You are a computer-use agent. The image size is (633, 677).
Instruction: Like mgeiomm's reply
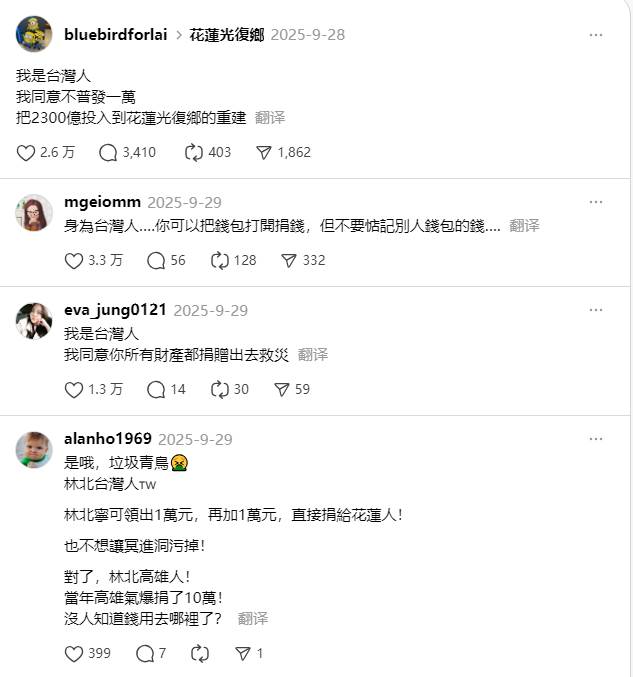[x=74, y=261]
